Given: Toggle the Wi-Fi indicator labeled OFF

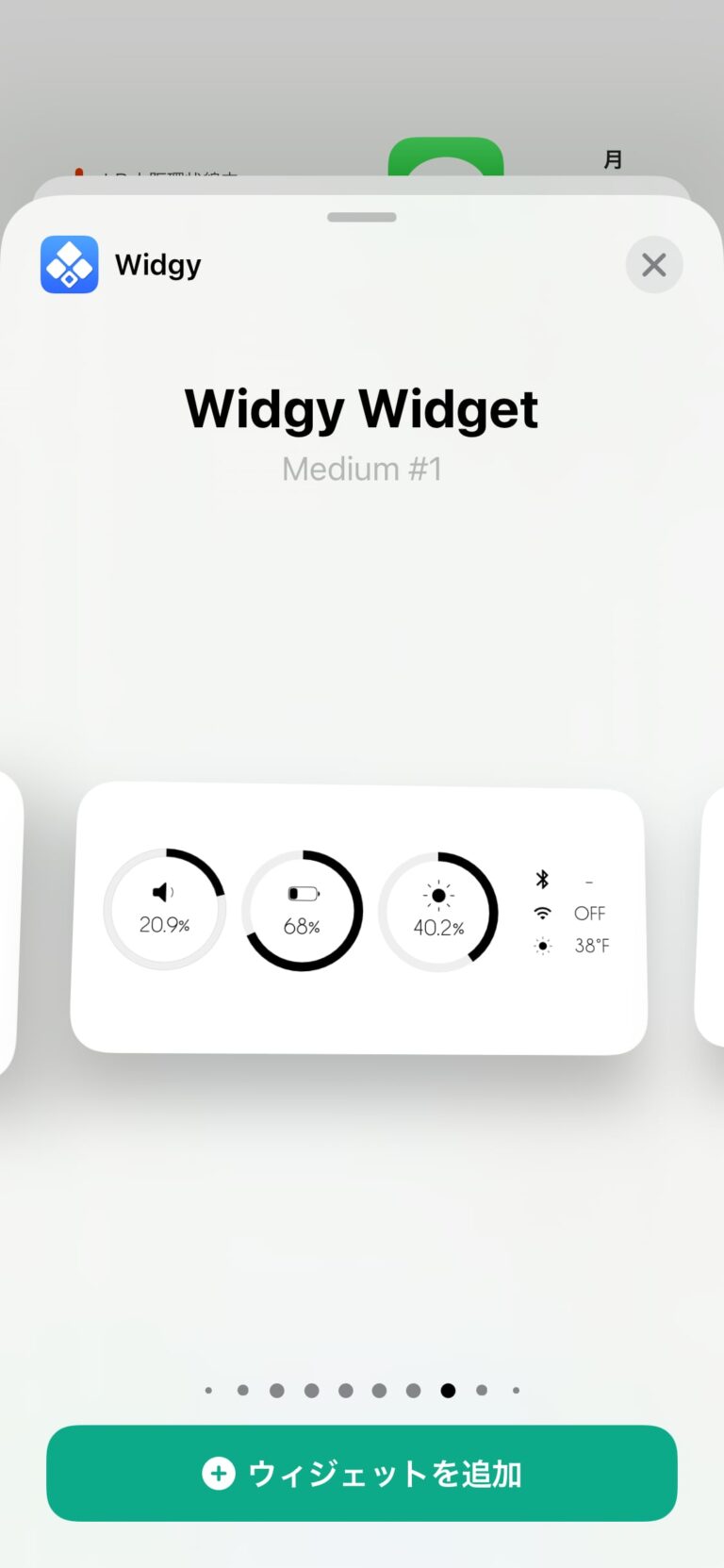Looking at the screenshot, I should 590,913.
